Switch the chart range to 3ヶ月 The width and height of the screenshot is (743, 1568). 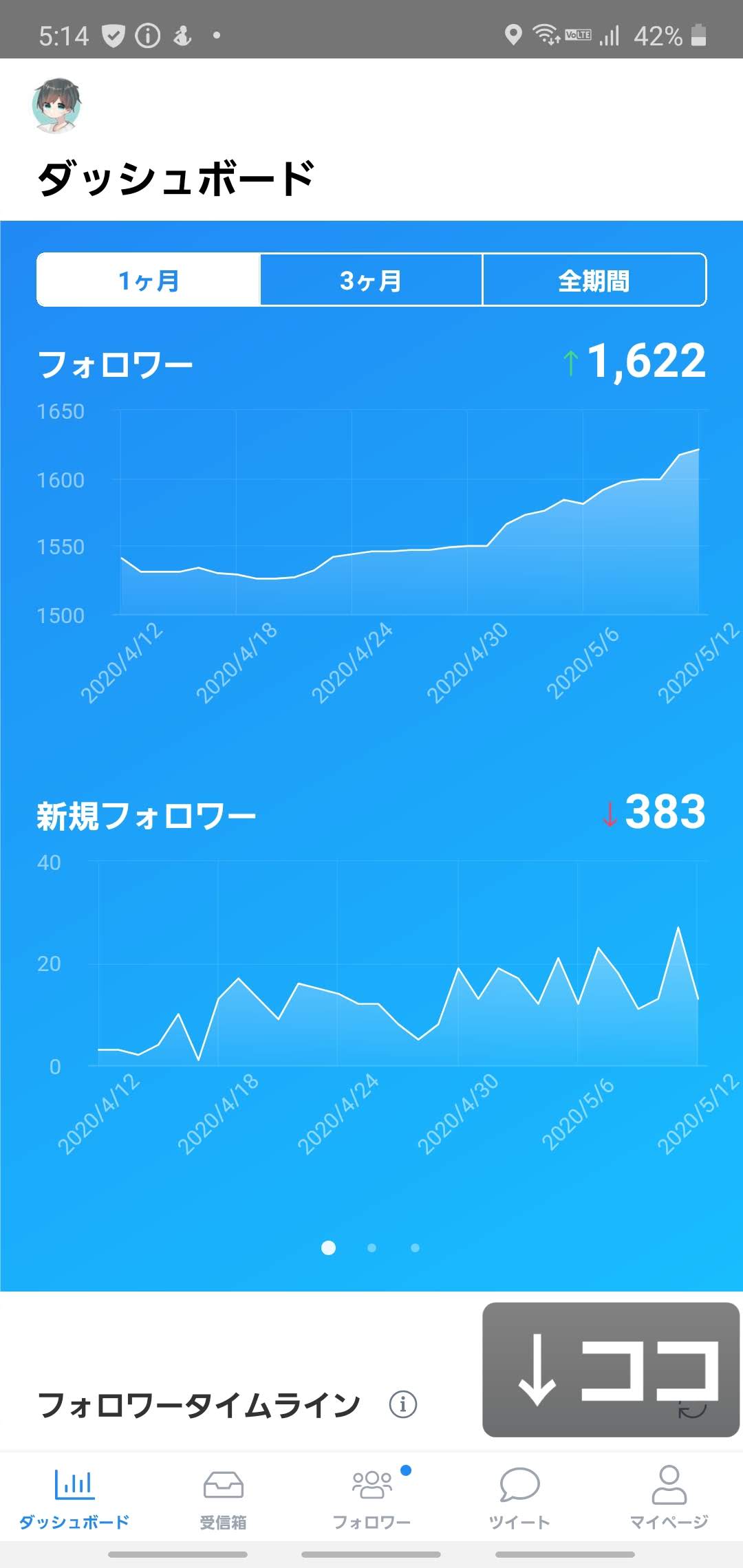(x=371, y=280)
